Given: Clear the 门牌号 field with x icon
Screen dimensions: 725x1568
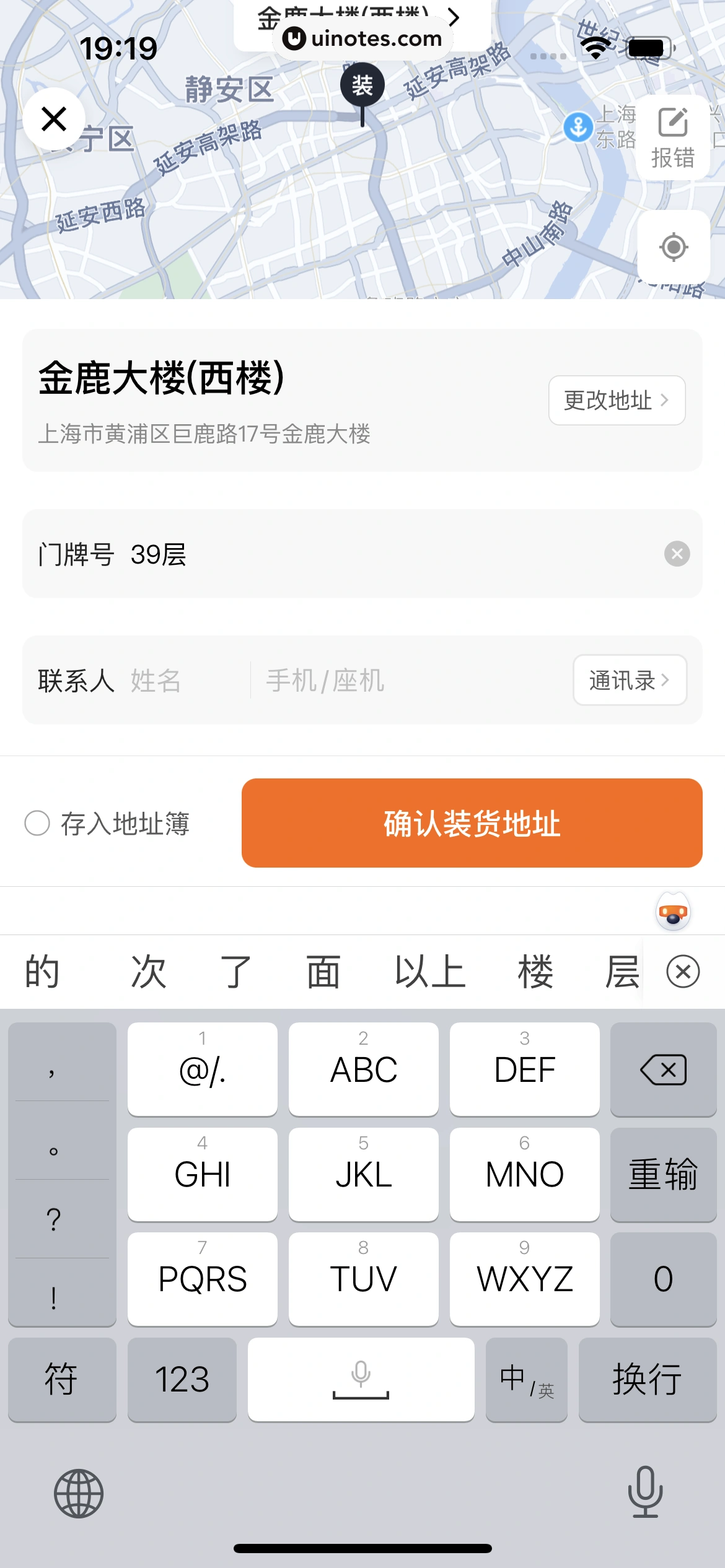Looking at the screenshot, I should click(677, 554).
